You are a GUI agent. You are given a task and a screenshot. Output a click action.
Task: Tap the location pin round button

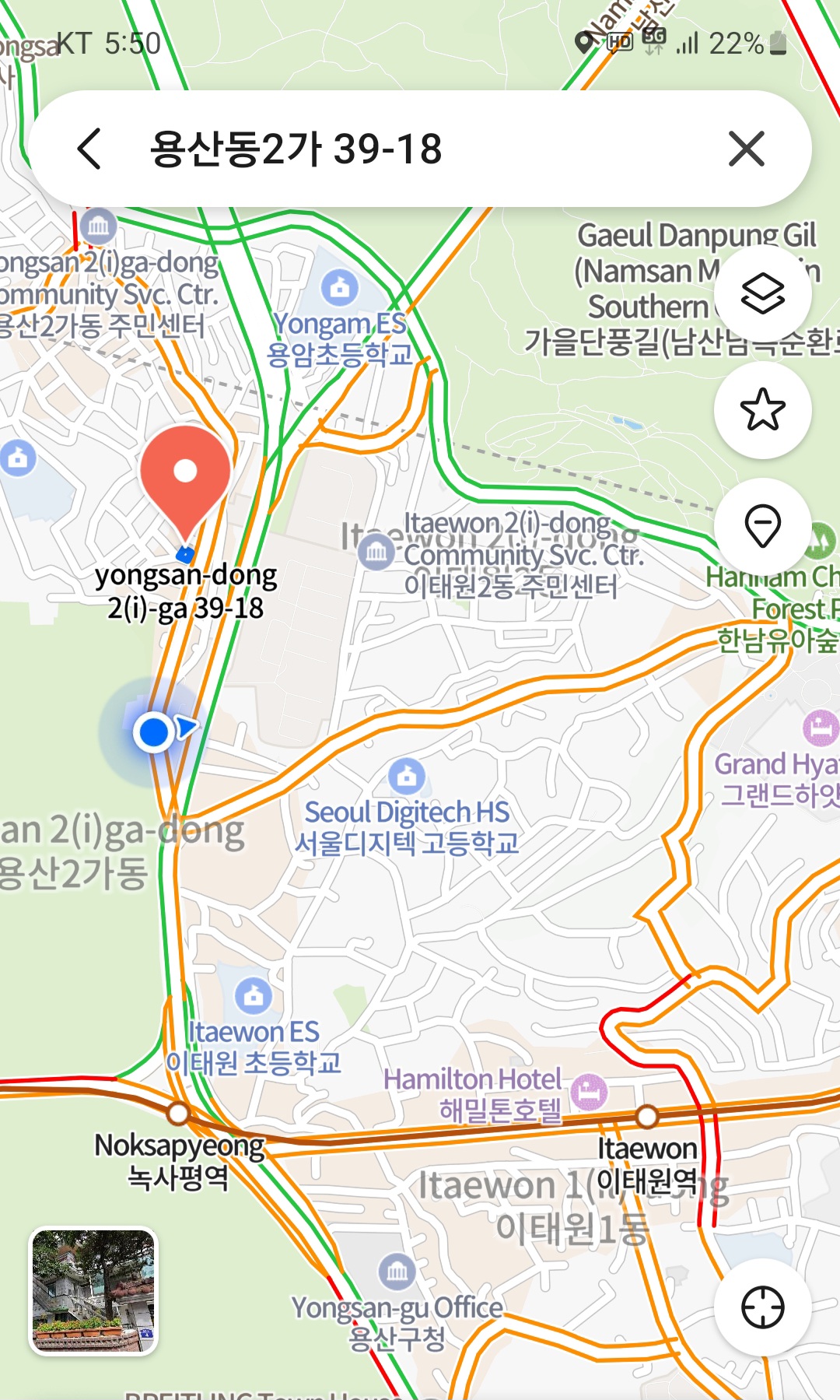point(762,525)
